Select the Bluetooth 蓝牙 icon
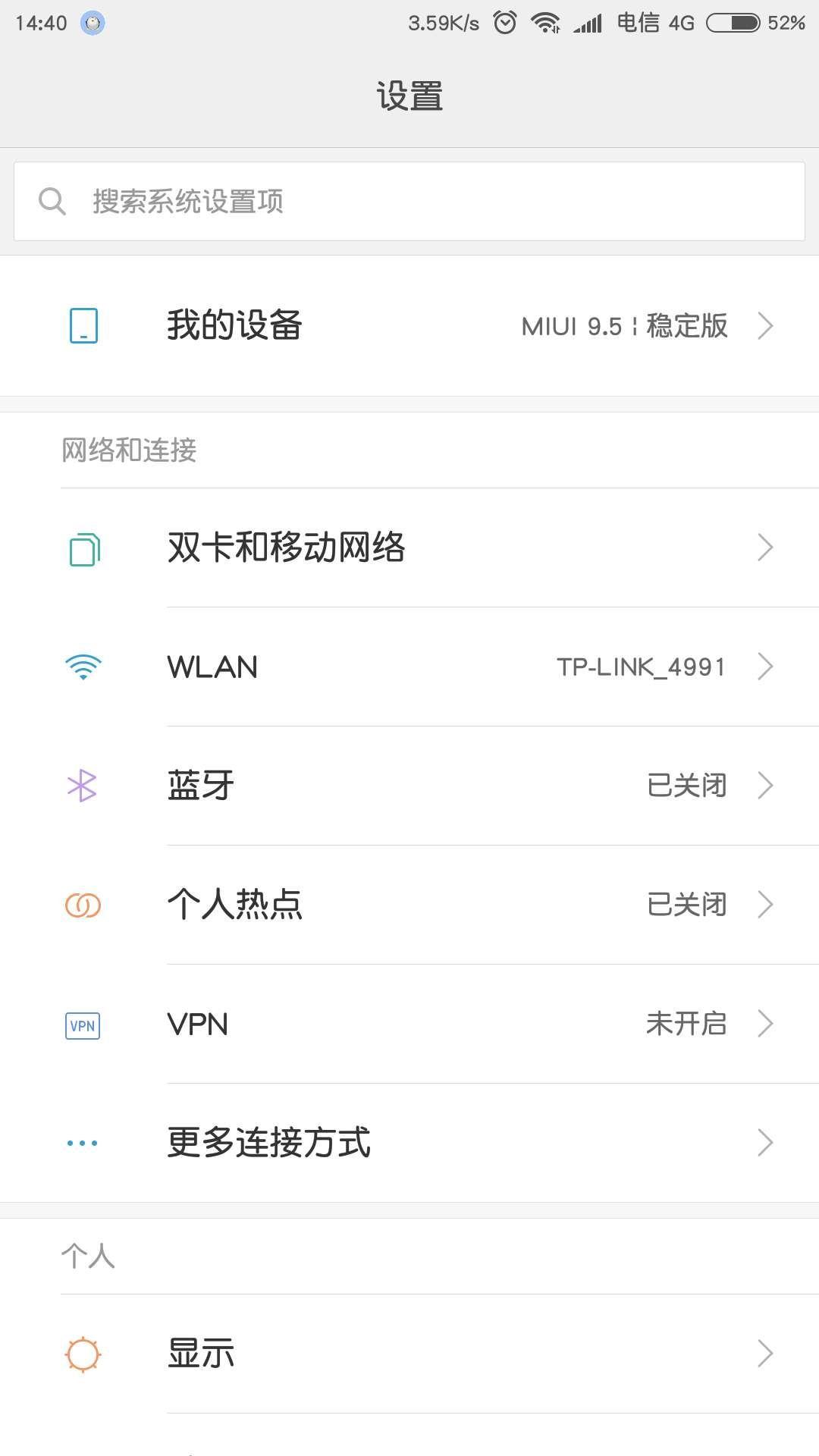 tap(83, 786)
